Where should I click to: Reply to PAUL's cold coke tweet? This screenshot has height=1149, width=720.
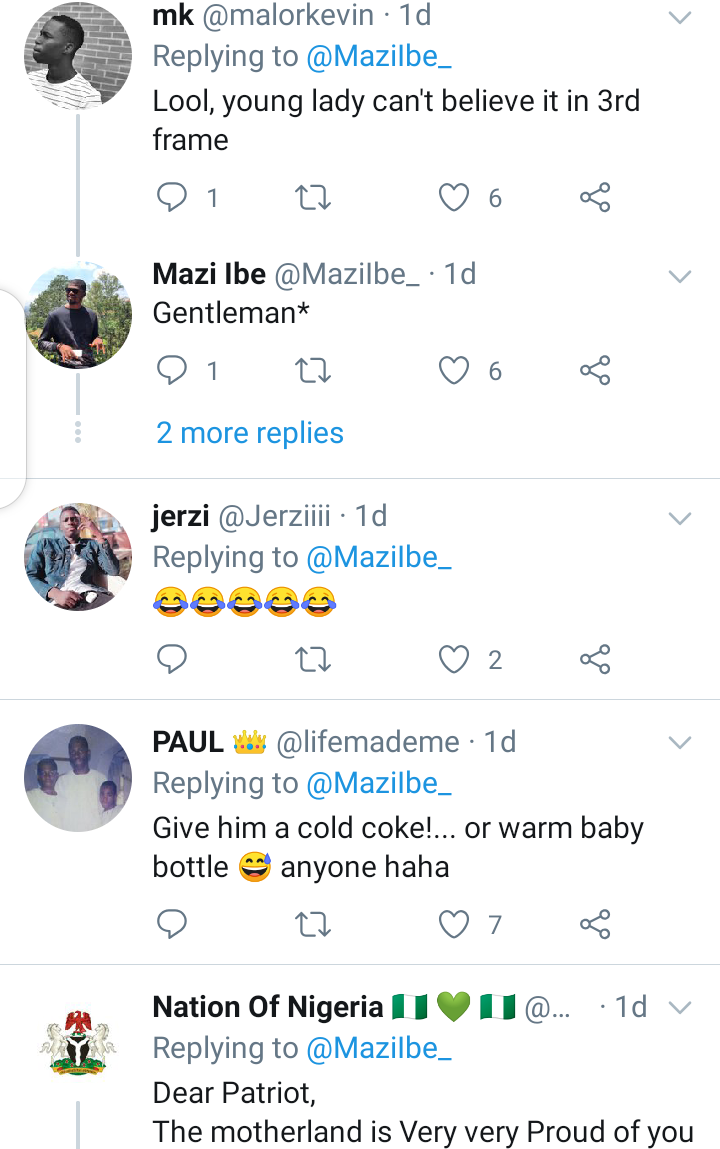[173, 924]
